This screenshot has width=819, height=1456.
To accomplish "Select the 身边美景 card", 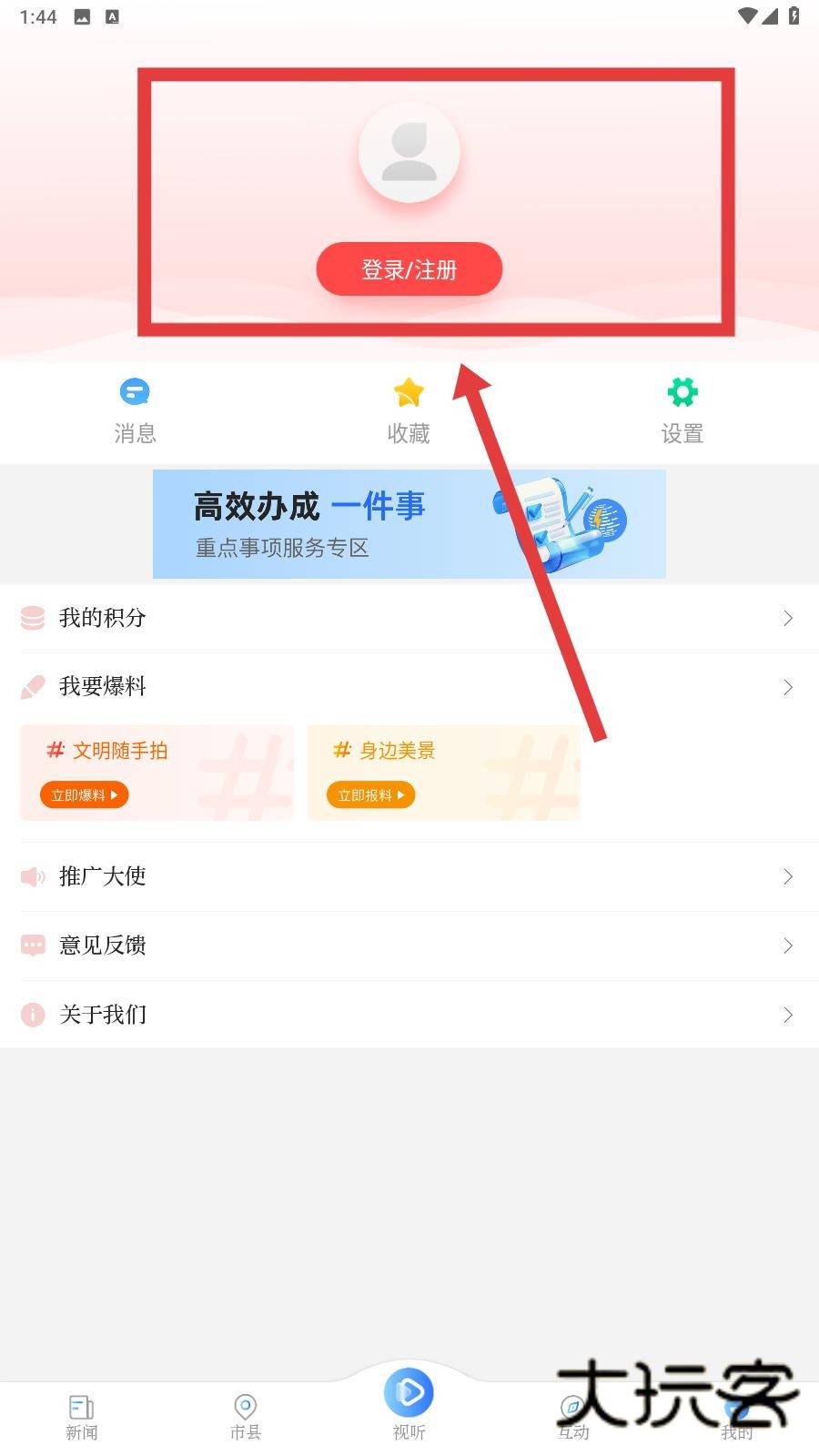I will (x=443, y=773).
